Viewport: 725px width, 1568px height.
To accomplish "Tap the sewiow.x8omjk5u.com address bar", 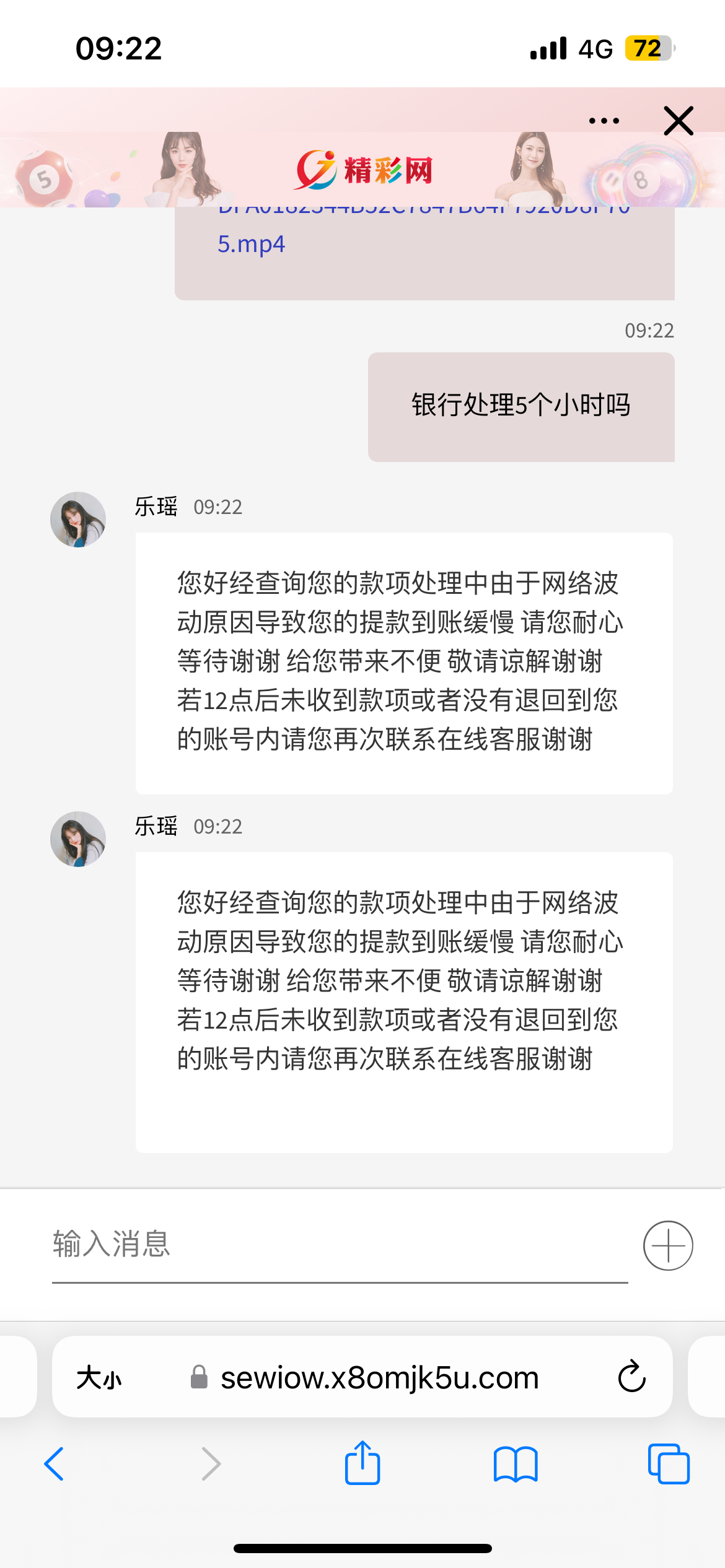I will [379, 1378].
